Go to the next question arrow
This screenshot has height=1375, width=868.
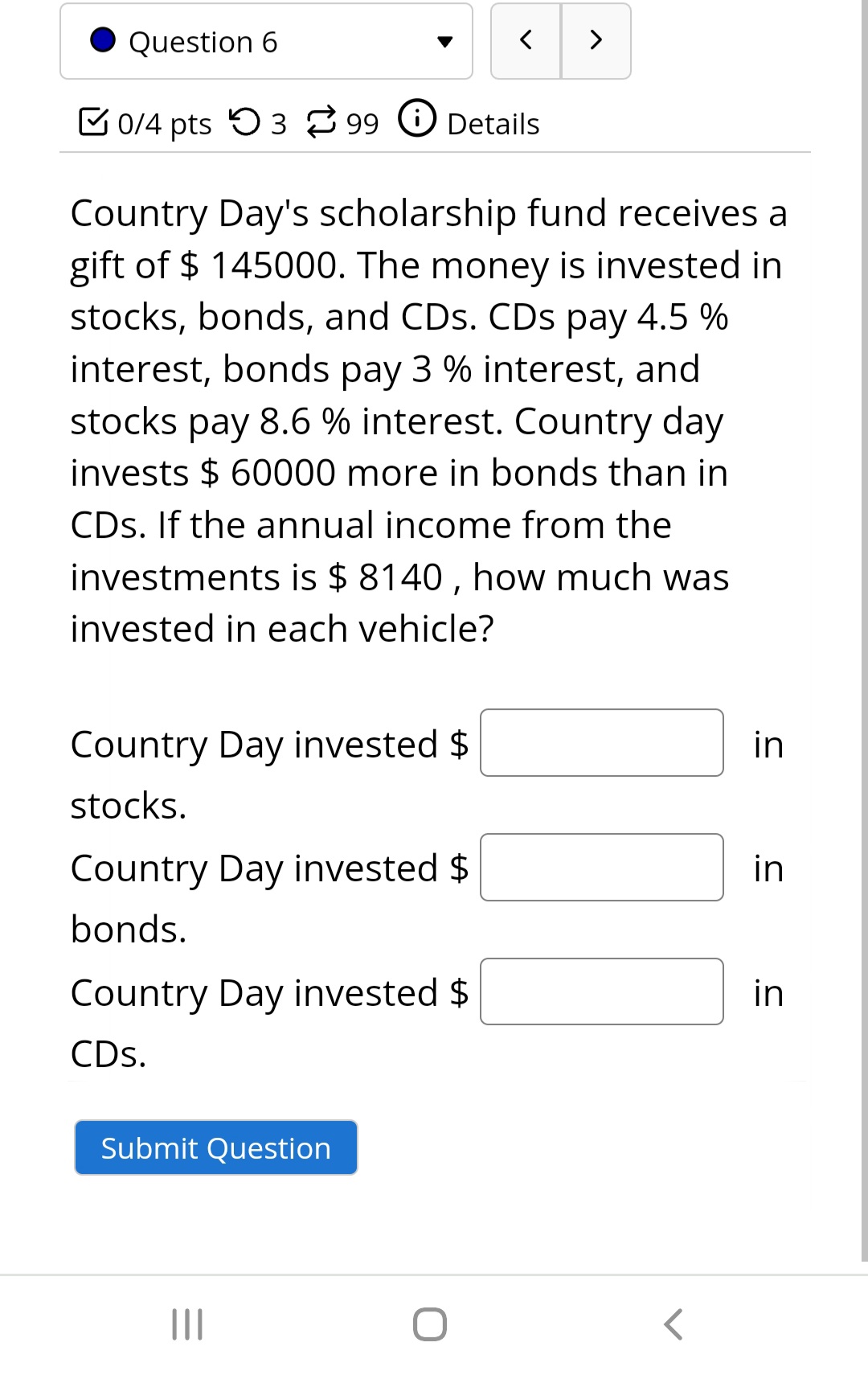click(595, 40)
